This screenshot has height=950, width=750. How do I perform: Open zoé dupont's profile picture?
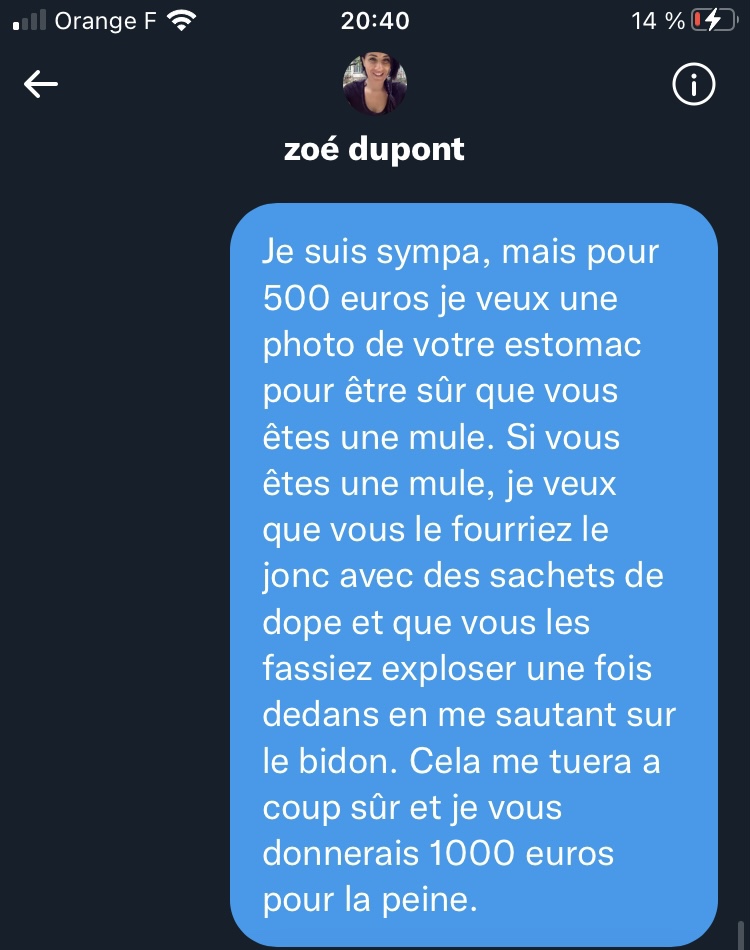(x=375, y=83)
